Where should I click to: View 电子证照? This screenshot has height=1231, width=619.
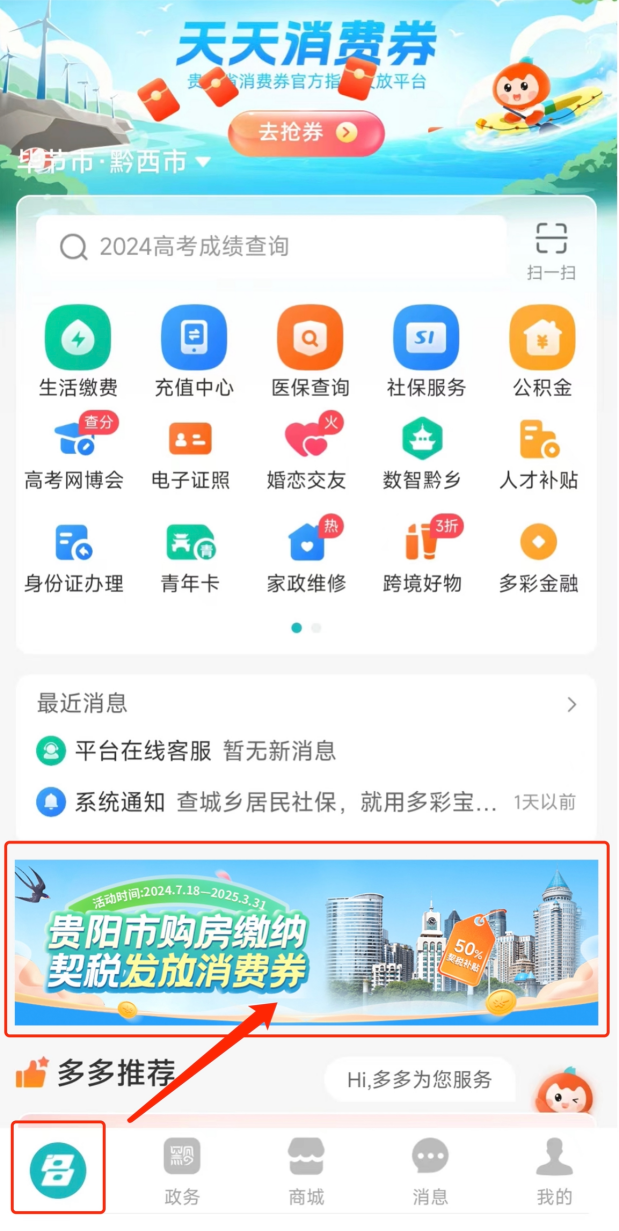190,453
